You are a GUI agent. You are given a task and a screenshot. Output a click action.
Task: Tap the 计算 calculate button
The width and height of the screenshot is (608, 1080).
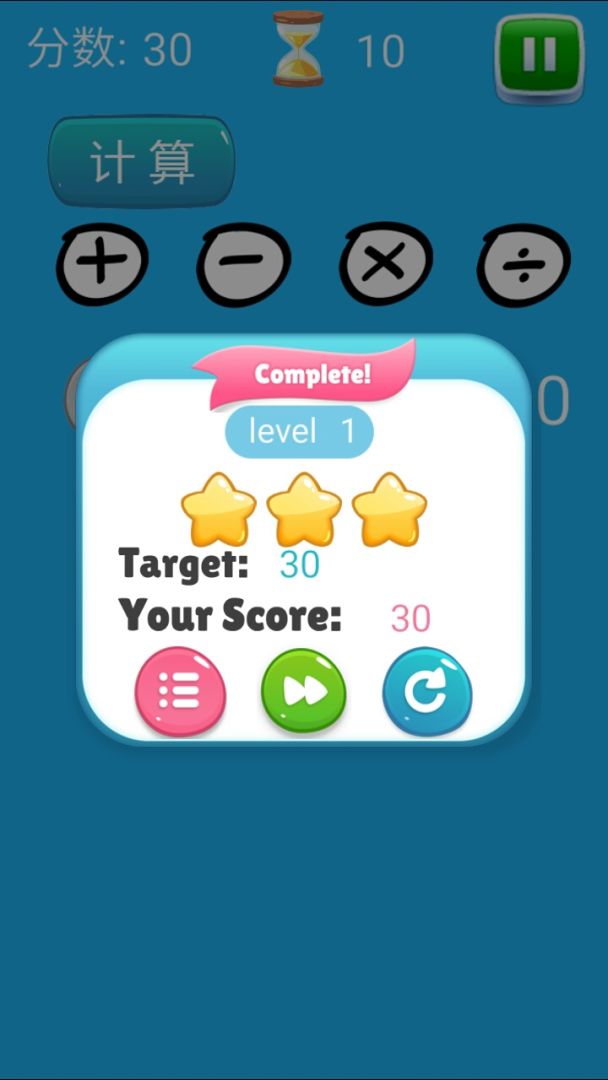point(142,162)
